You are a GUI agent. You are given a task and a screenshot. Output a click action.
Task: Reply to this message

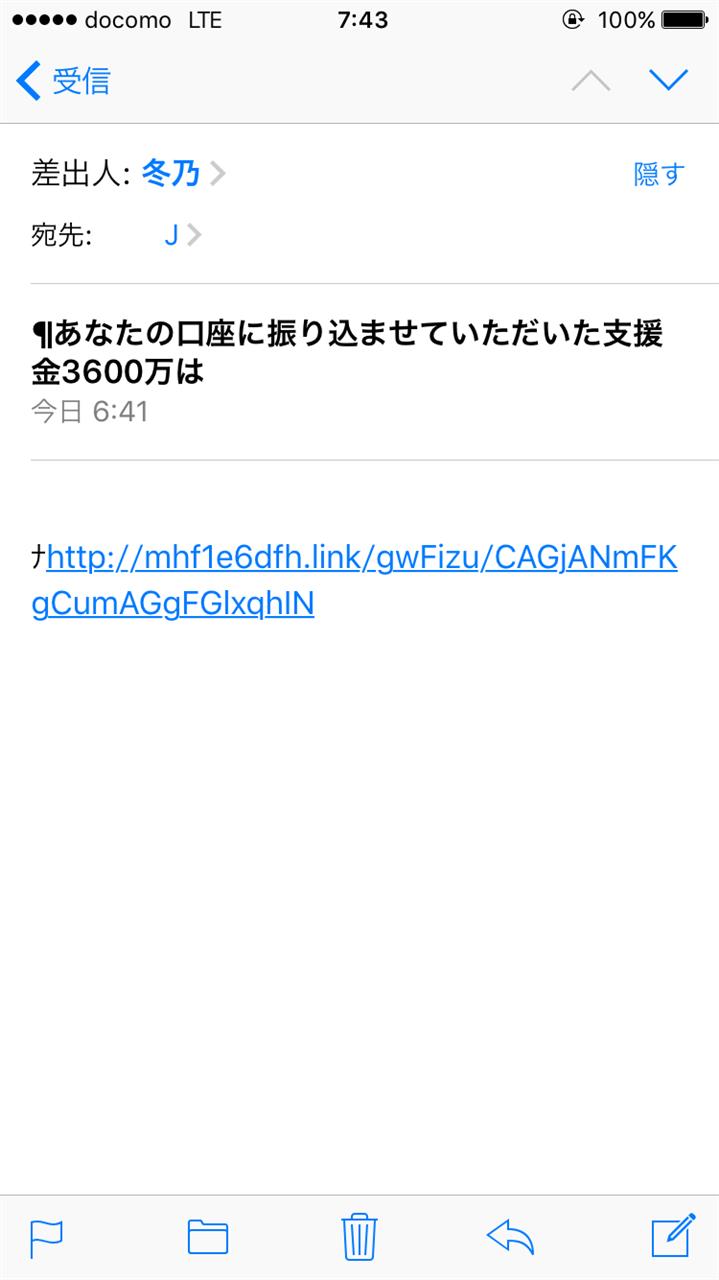510,1237
